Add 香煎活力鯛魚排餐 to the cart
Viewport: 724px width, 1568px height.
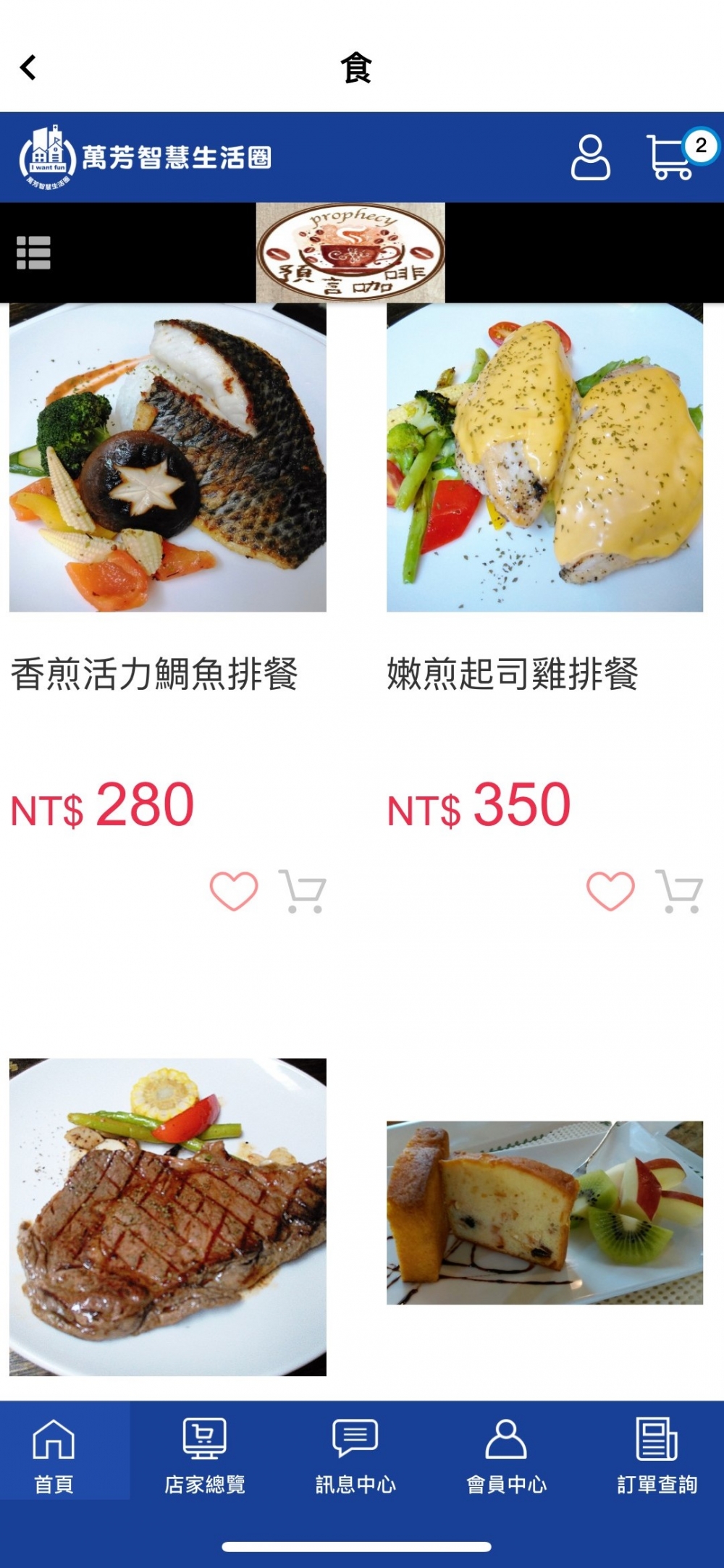pos(303,890)
